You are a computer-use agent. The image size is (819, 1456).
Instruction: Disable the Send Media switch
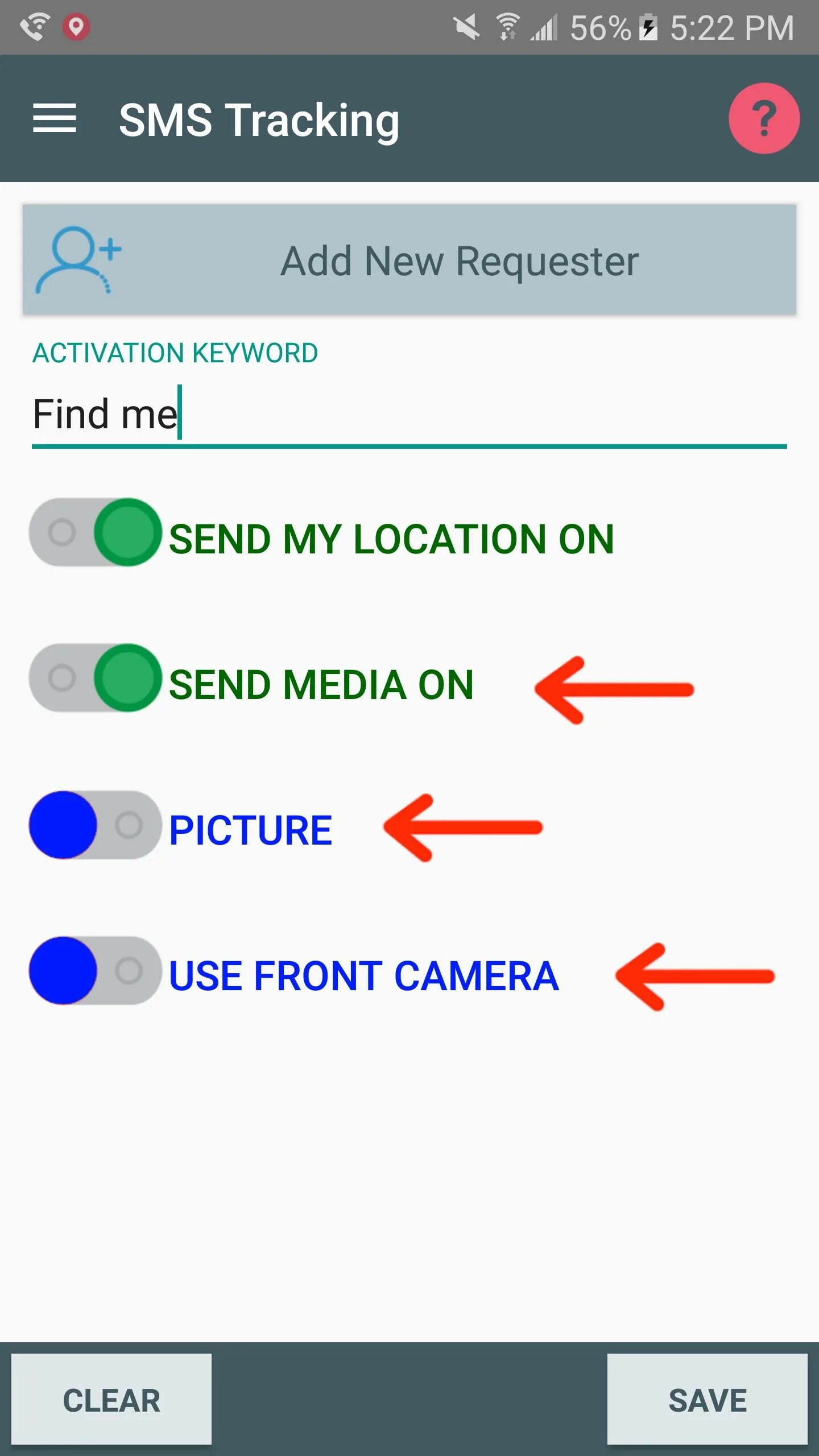click(x=96, y=678)
